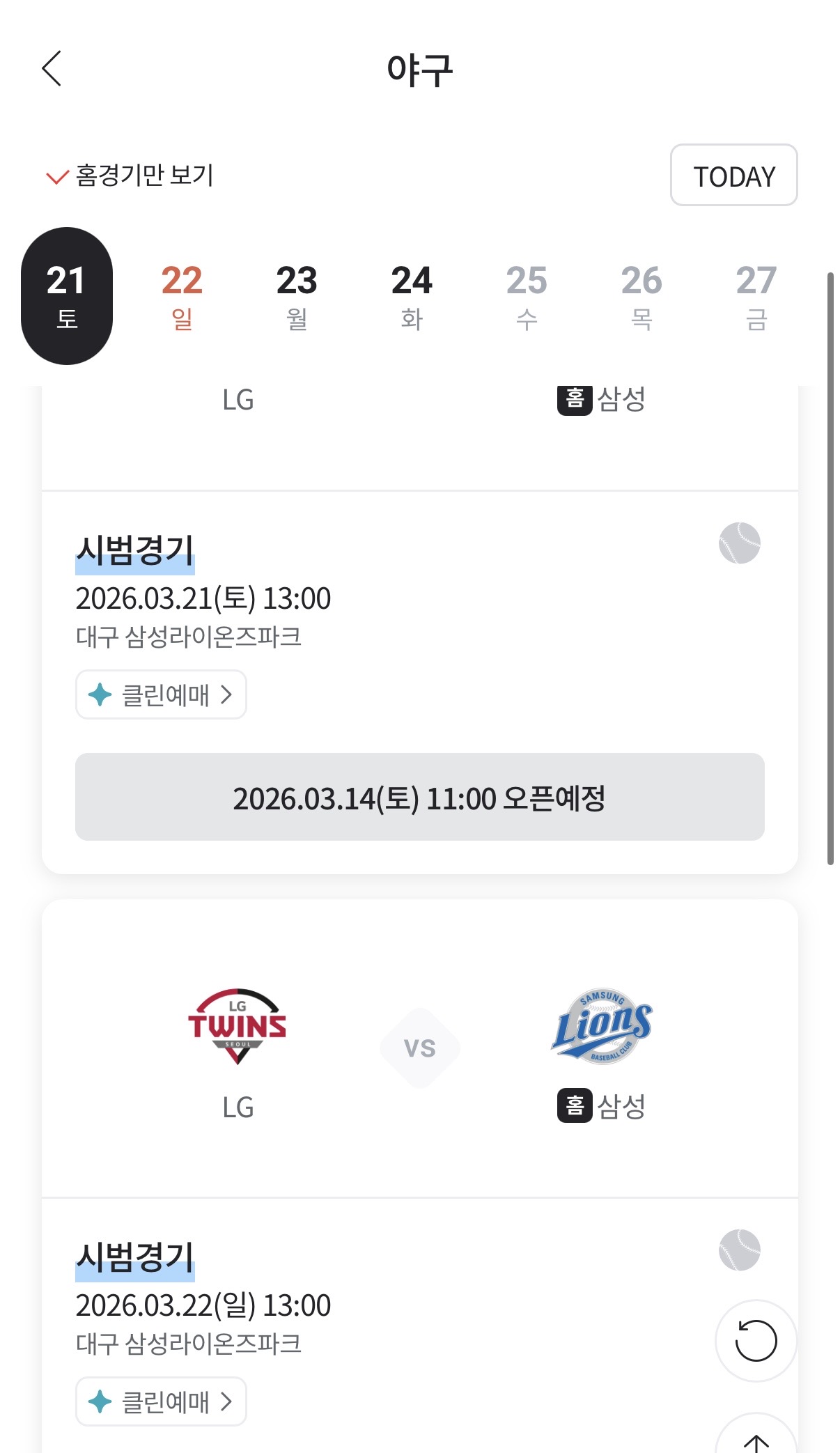Image resolution: width=840 pixels, height=1453 pixels.
Task: Select date 26 목
Action: (641, 296)
